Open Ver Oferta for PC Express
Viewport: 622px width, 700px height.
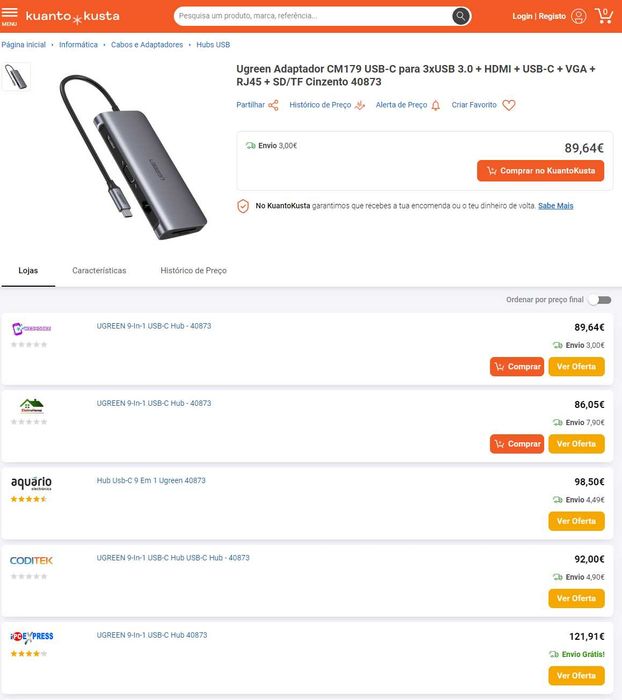click(x=576, y=675)
